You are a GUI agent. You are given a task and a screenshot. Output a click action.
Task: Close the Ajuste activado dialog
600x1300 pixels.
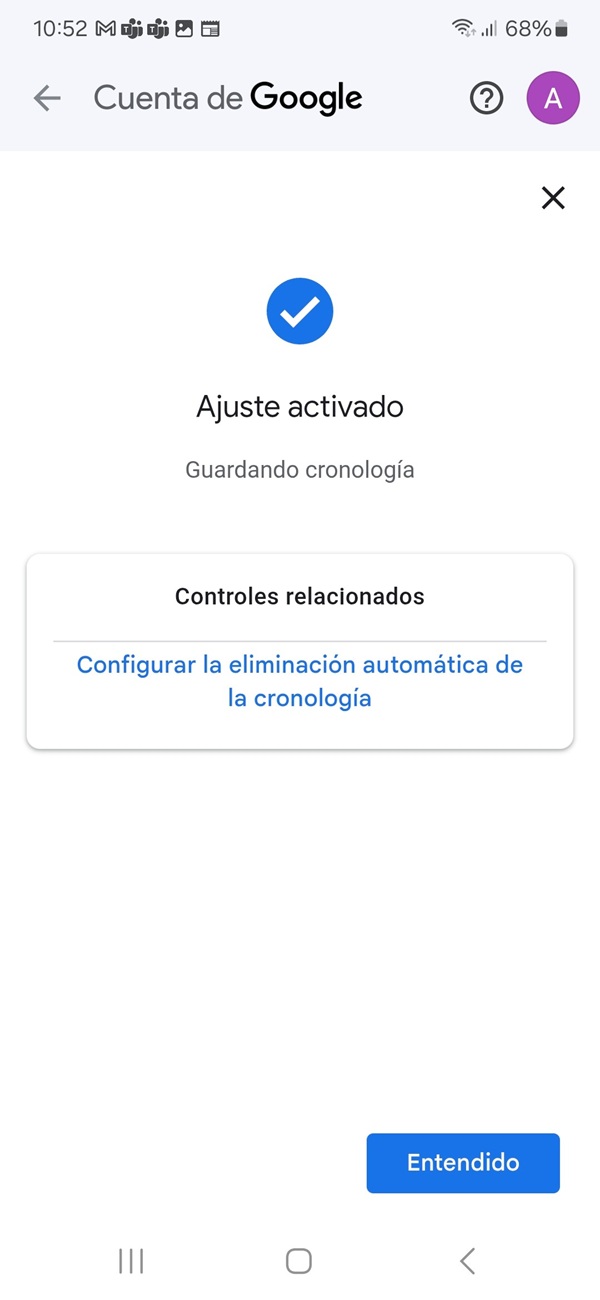click(553, 198)
